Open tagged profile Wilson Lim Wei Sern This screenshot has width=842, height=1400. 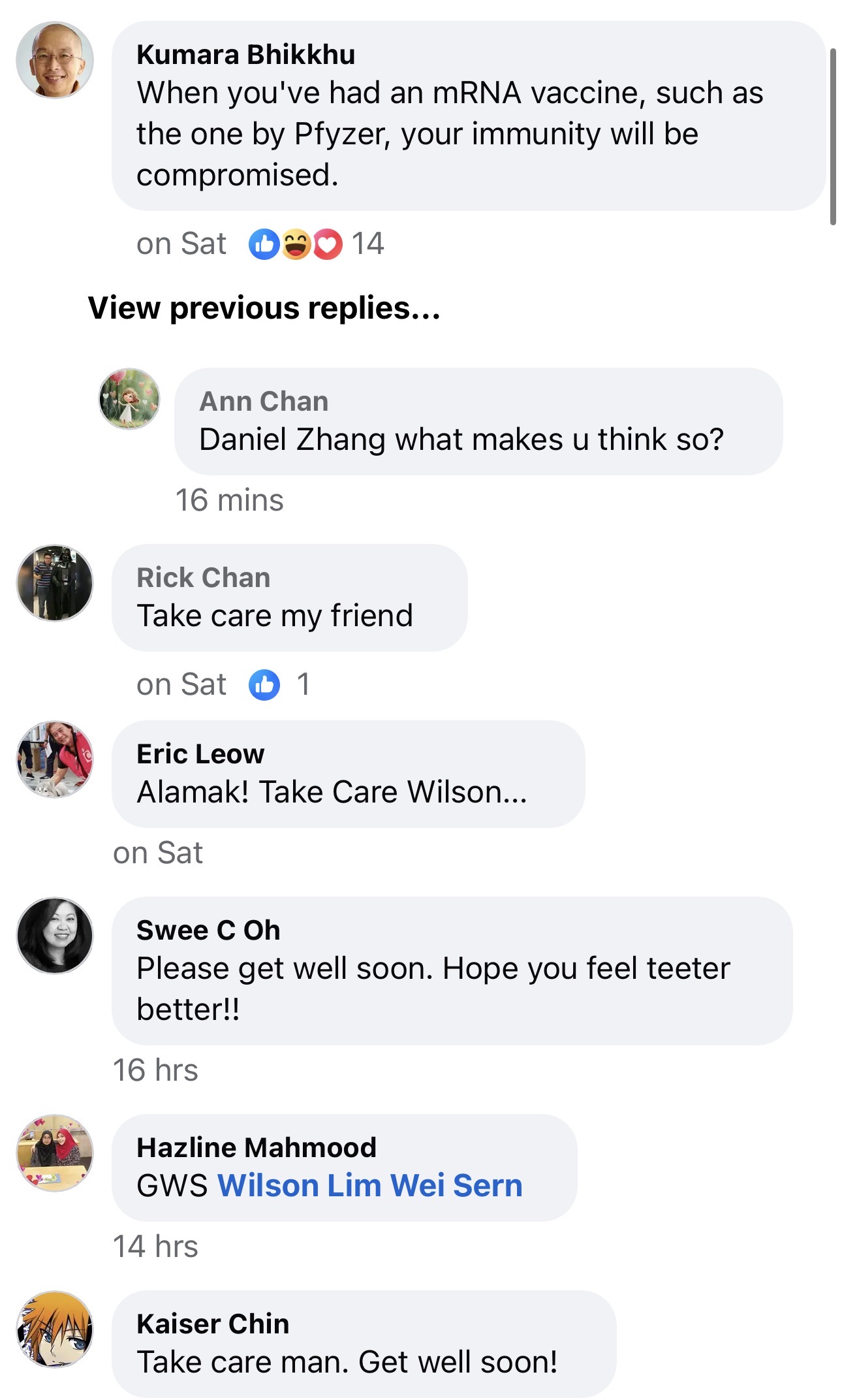tap(369, 1185)
